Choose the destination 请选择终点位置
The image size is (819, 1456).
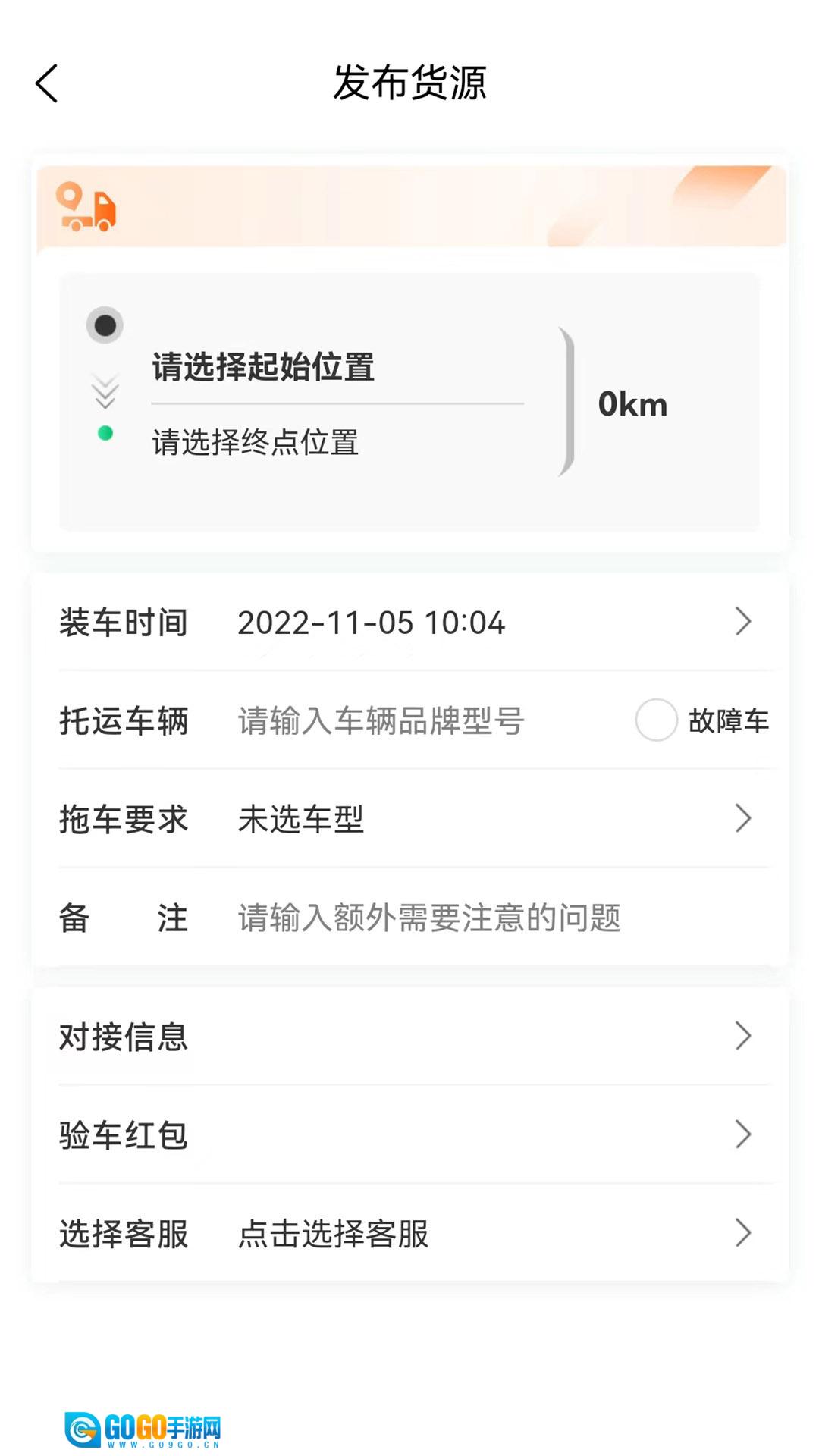point(256,442)
